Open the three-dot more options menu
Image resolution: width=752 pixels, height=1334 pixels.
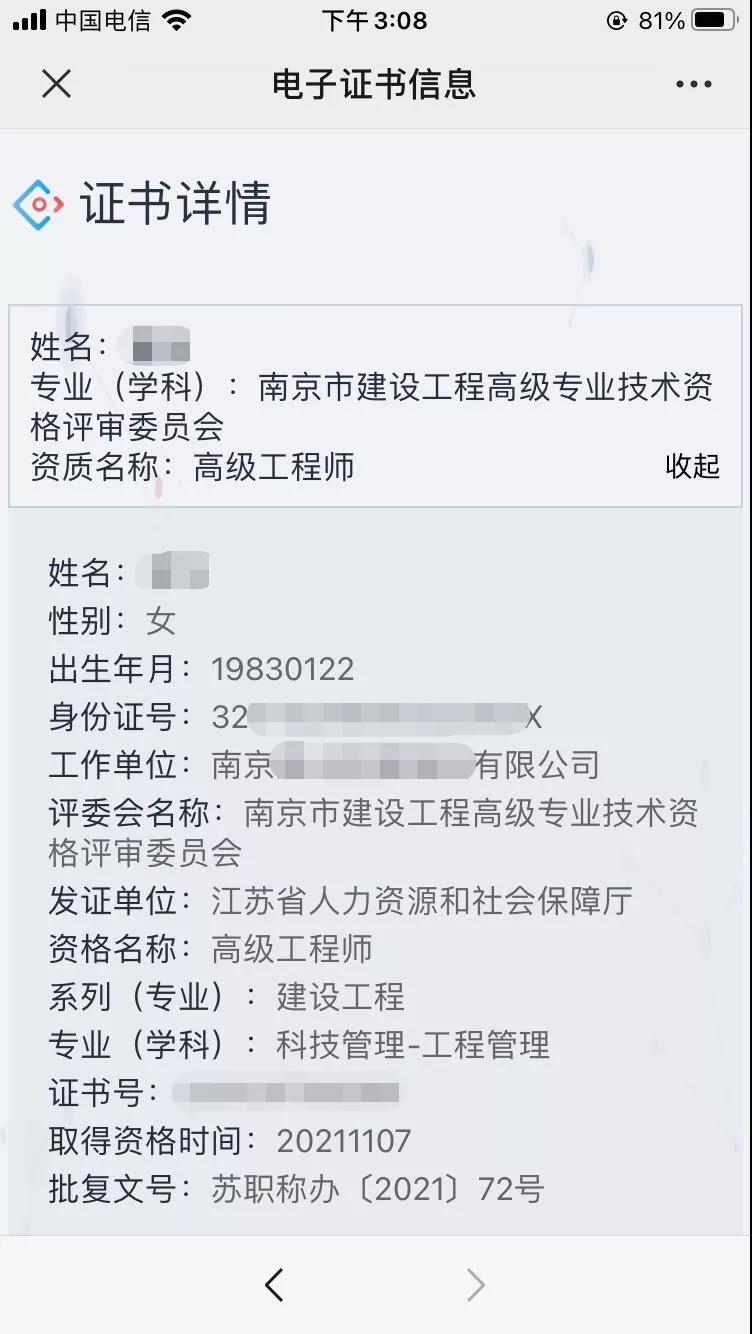[693, 84]
